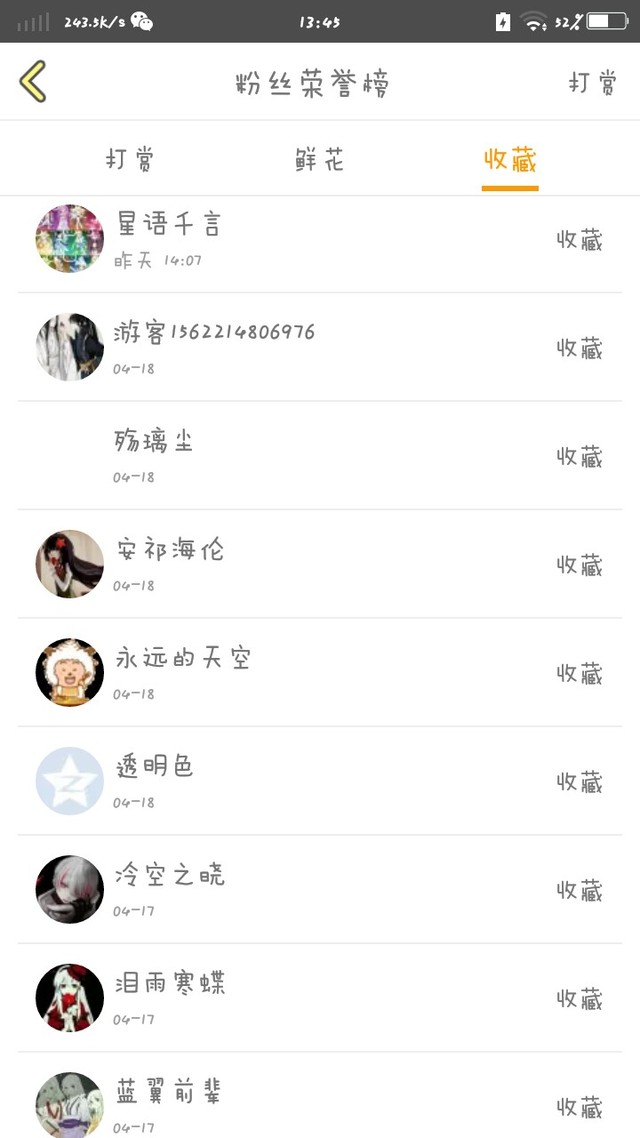Switch to the 打赏 tab
Viewport: 640px width, 1138px height.
pos(130,159)
